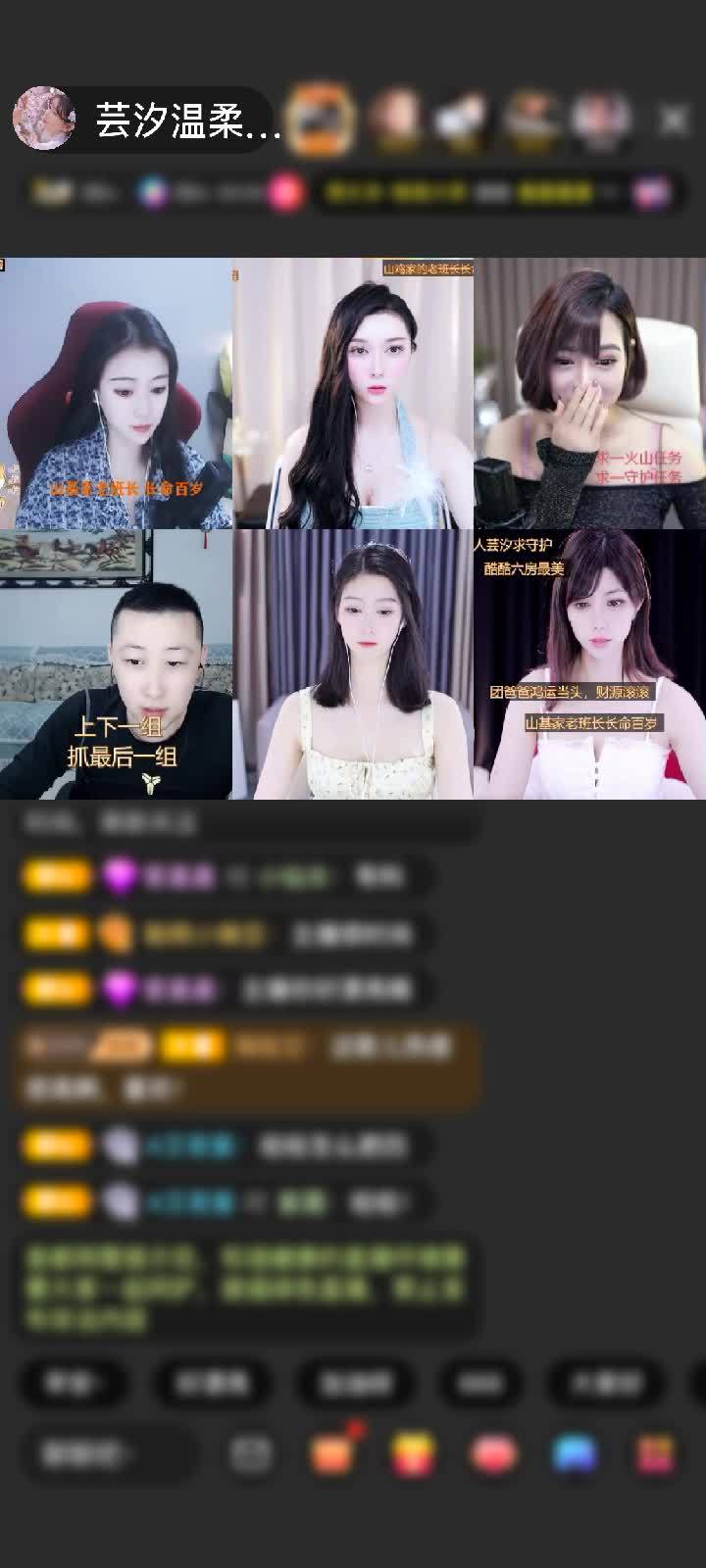Screen dimensions: 706x1568
Task: Tap the blue icon in bottom toolbar
Action: point(575,1454)
